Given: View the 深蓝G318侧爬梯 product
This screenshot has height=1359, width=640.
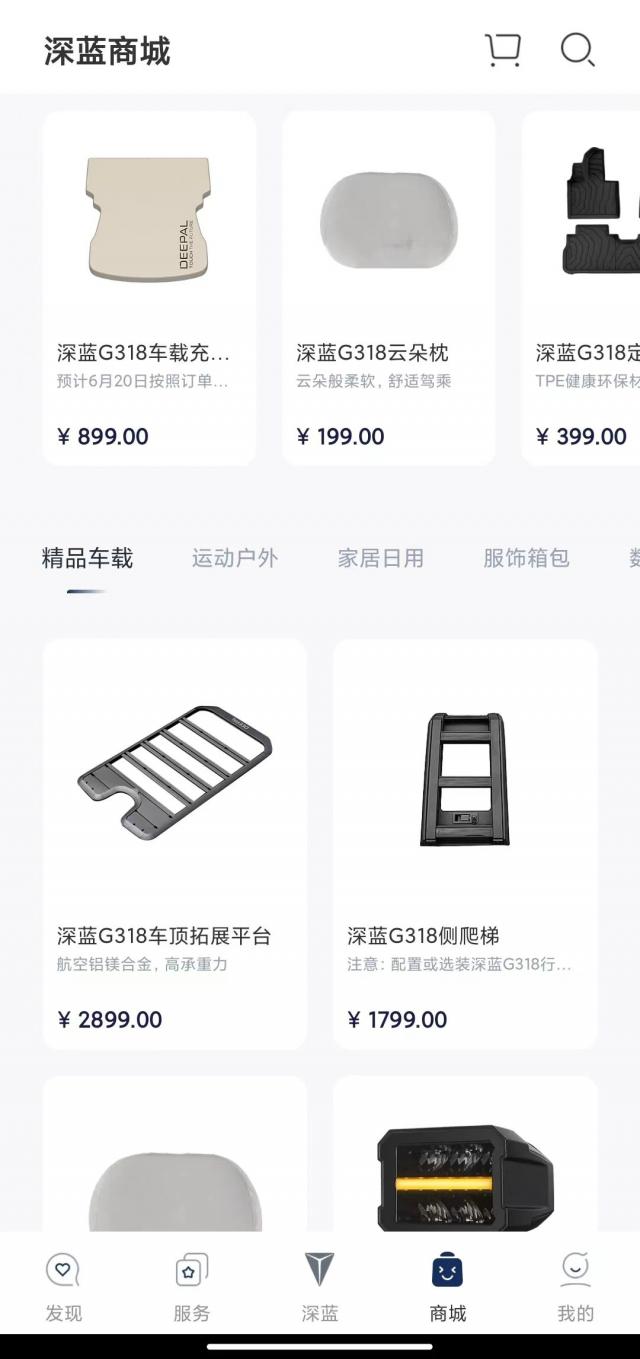Looking at the screenshot, I should (x=465, y=843).
